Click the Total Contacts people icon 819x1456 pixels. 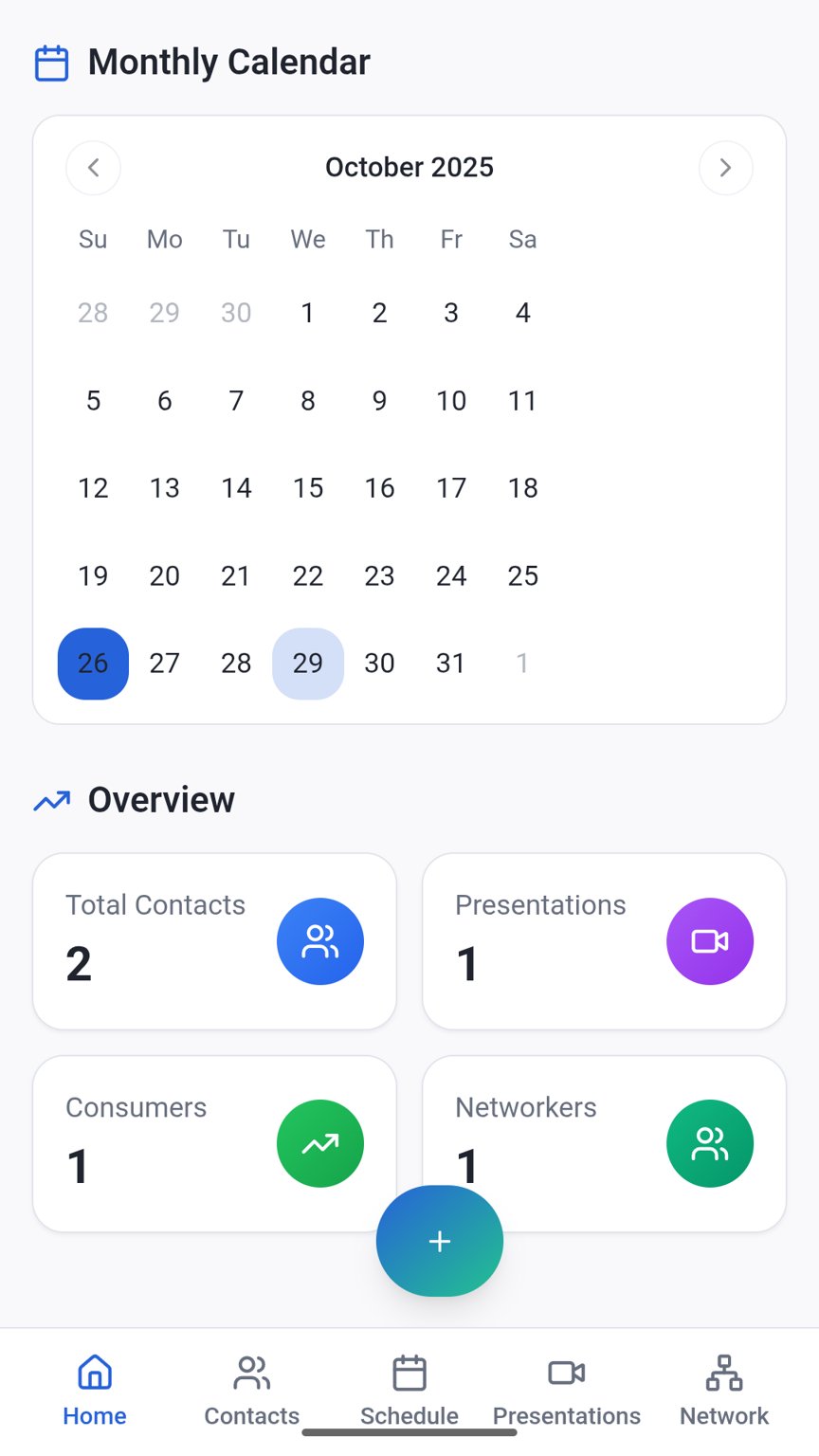pos(320,941)
